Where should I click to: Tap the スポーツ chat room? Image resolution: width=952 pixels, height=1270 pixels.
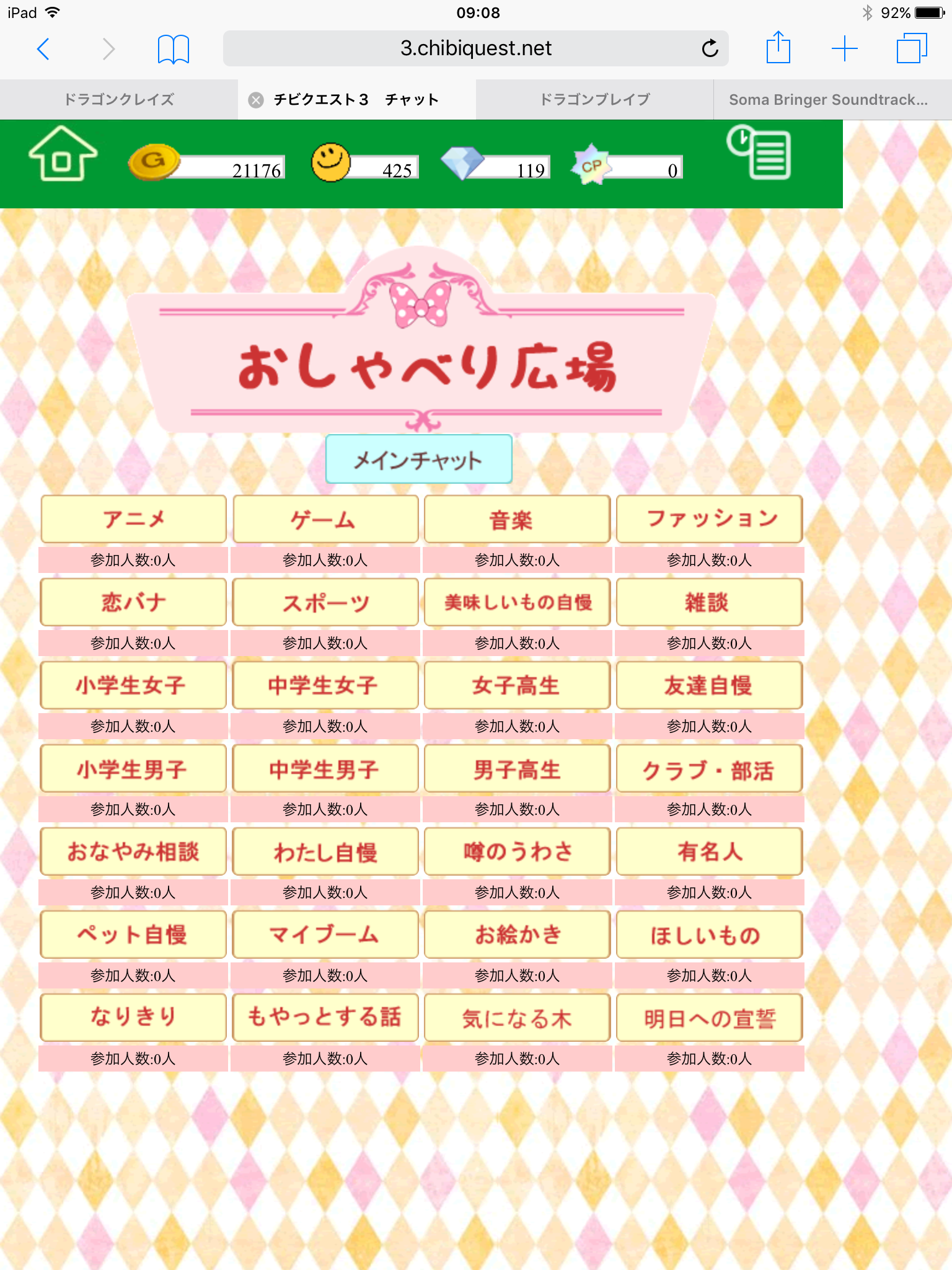pyautogui.click(x=325, y=603)
